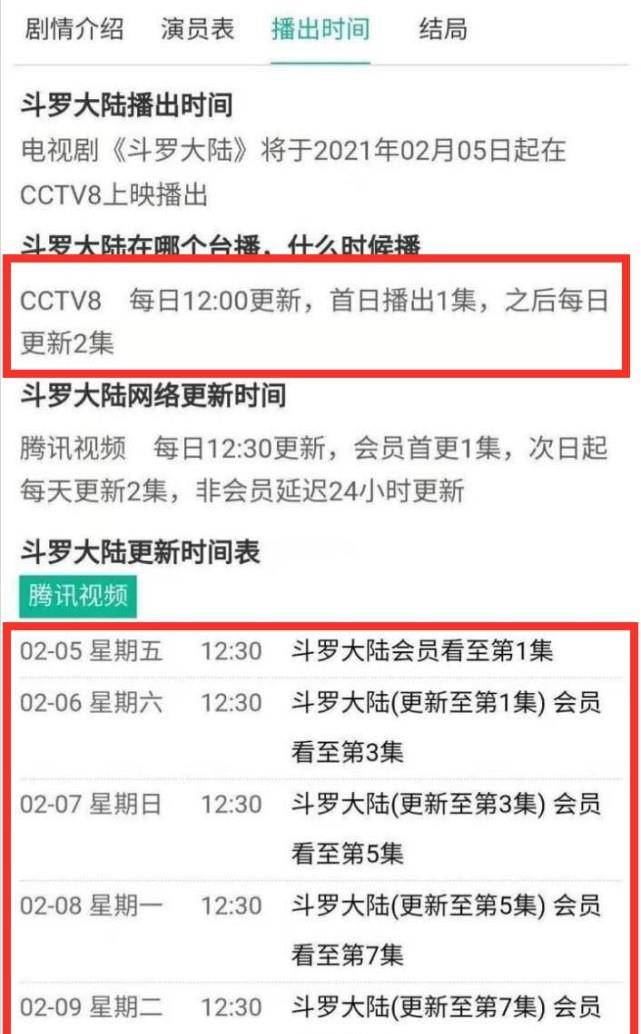Image resolution: width=641 pixels, height=1034 pixels.
Task: Switch to the 剧情介绍 tab
Action: point(73,30)
